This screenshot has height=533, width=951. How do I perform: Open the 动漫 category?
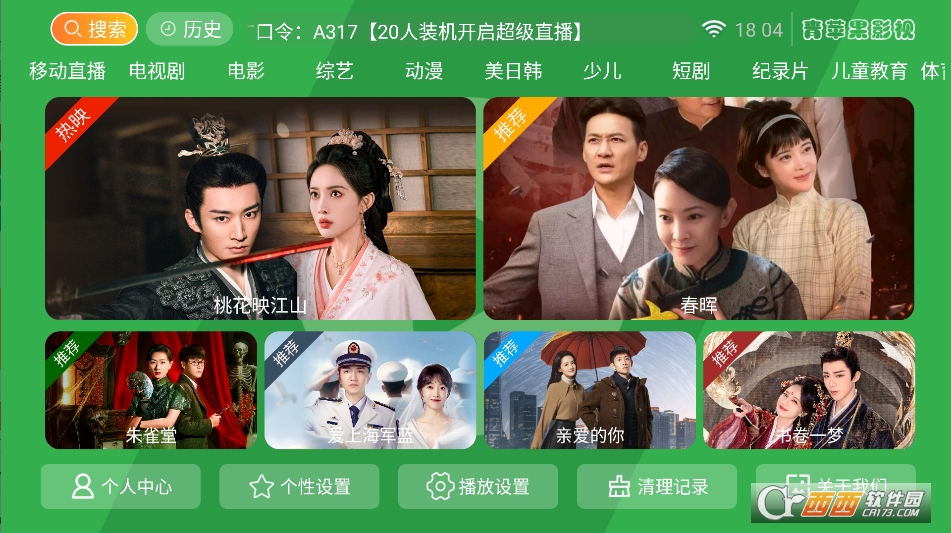coord(424,71)
